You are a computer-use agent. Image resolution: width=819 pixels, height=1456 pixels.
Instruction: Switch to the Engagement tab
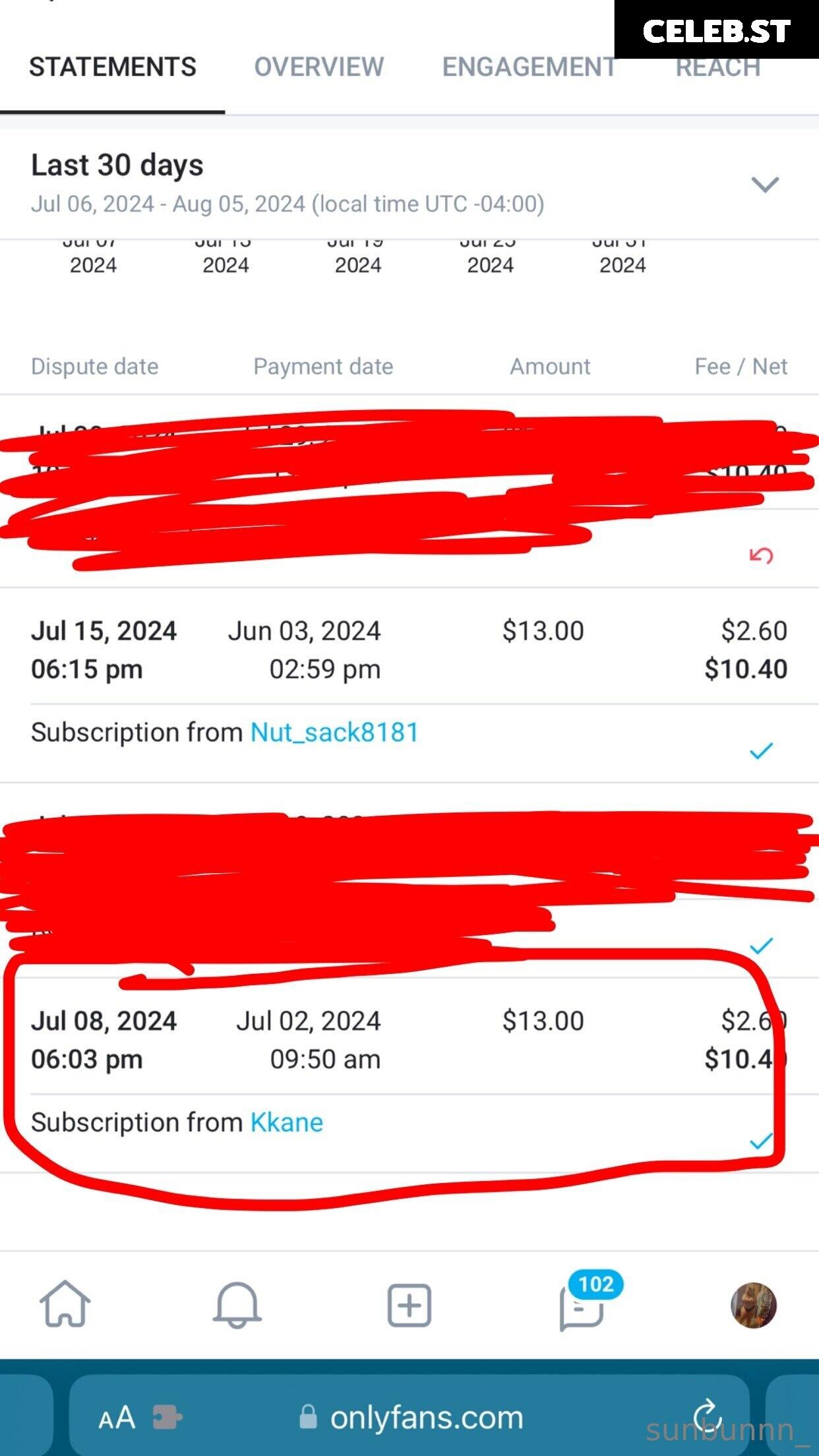point(529,67)
